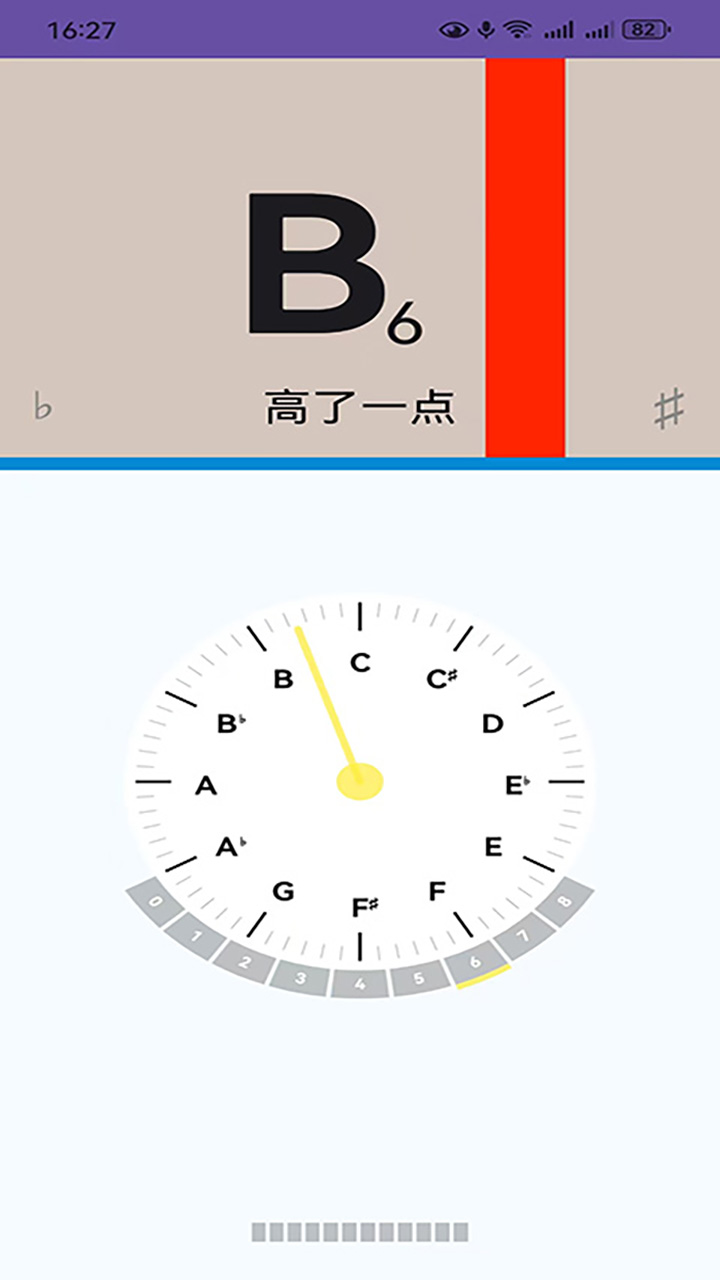Tap the segmented indicator at the bottom

360,1228
